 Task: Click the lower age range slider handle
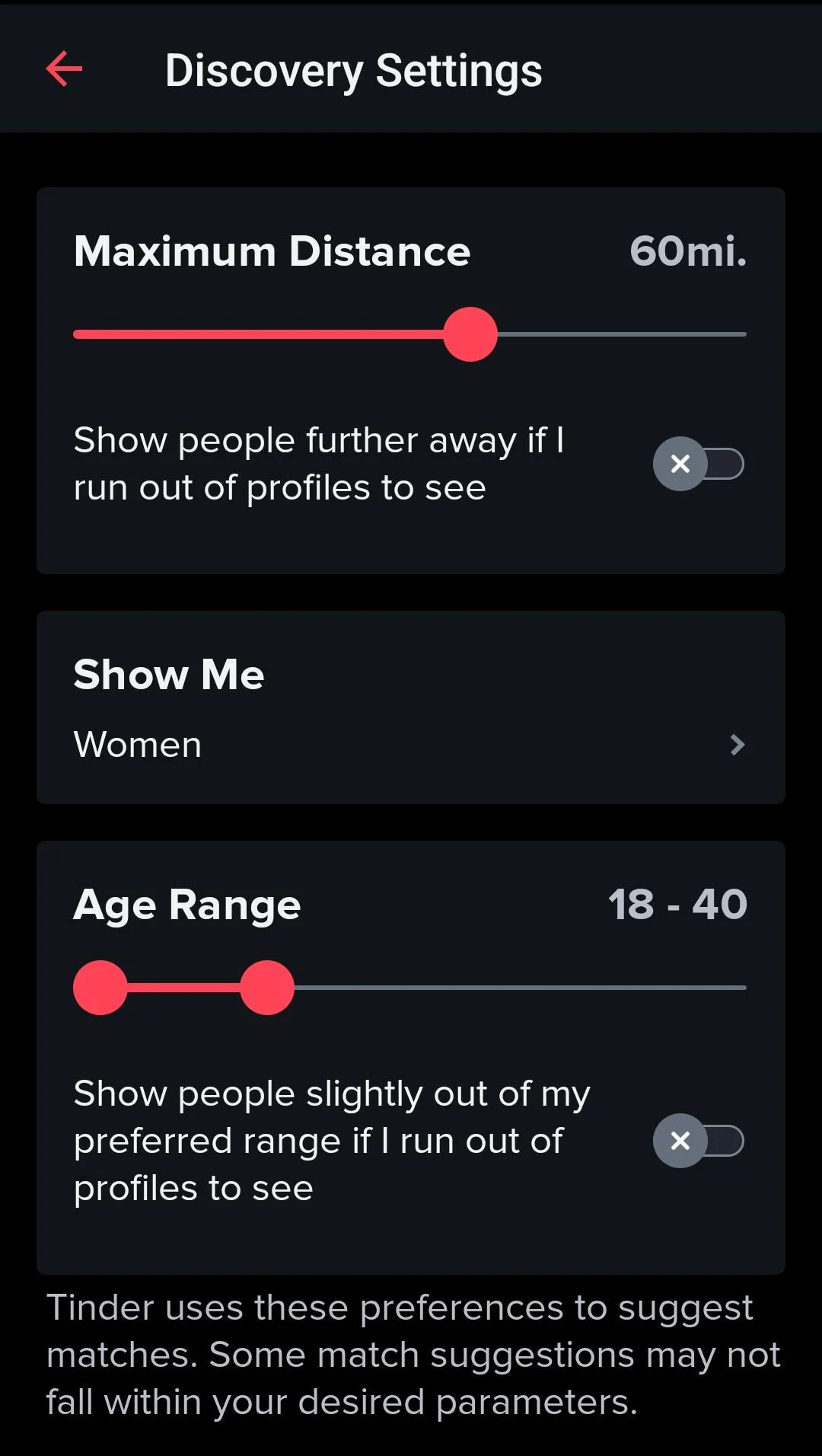pyautogui.click(x=101, y=986)
